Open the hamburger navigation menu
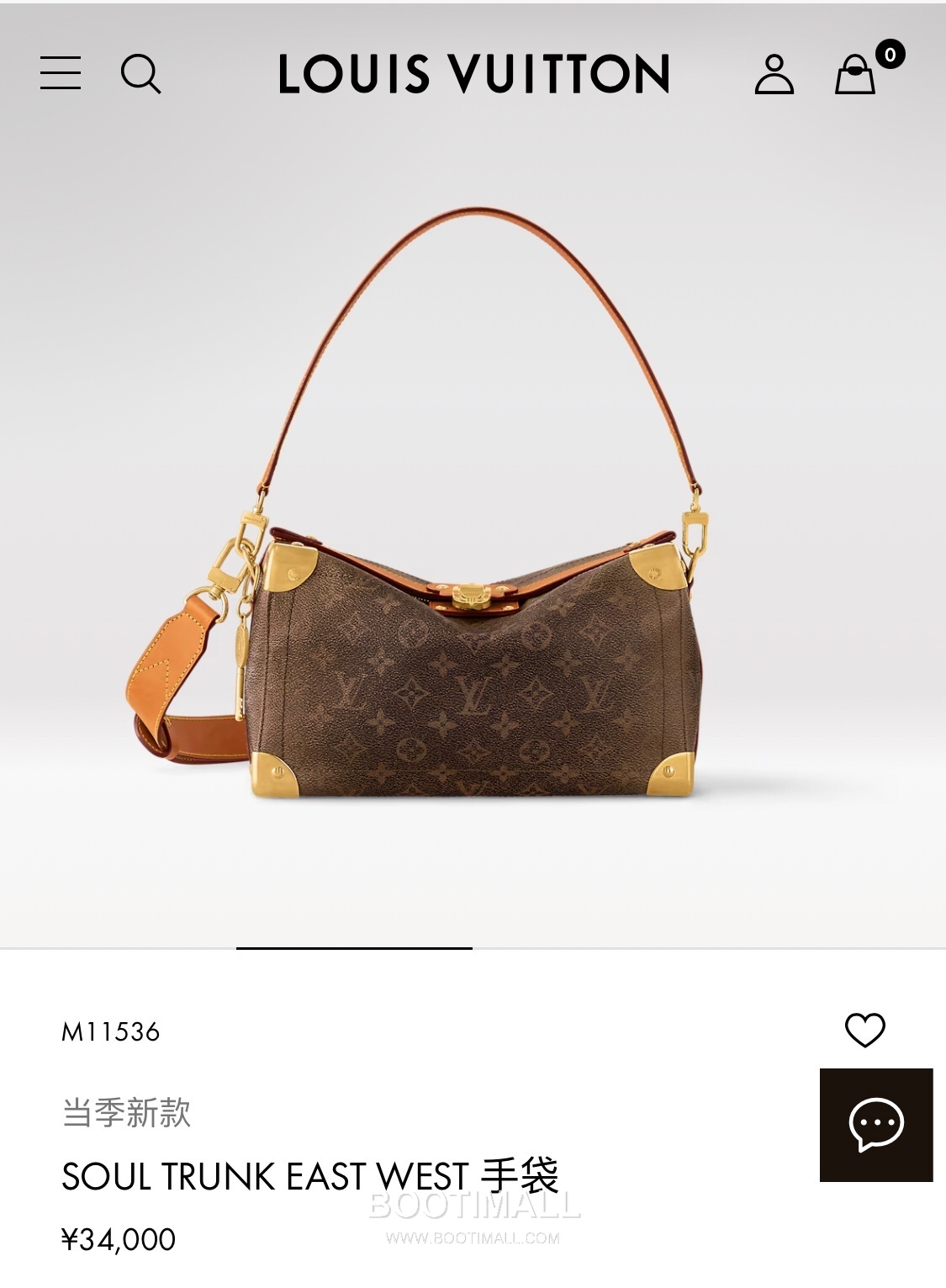946x1288 pixels. (61, 75)
